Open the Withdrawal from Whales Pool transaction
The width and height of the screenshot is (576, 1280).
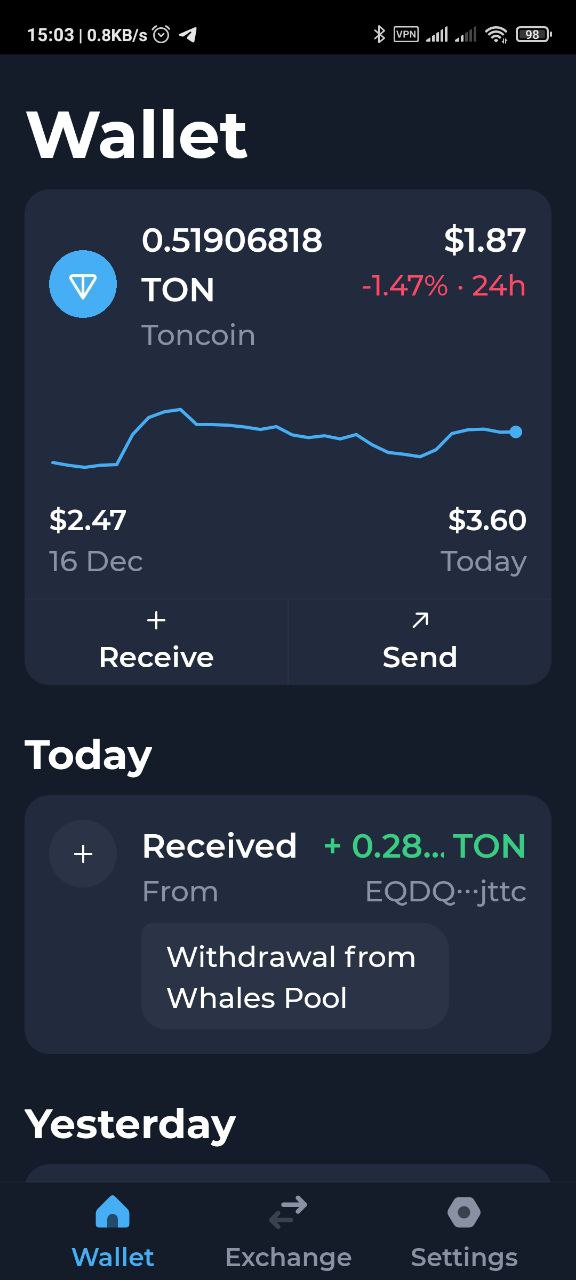[x=288, y=924]
